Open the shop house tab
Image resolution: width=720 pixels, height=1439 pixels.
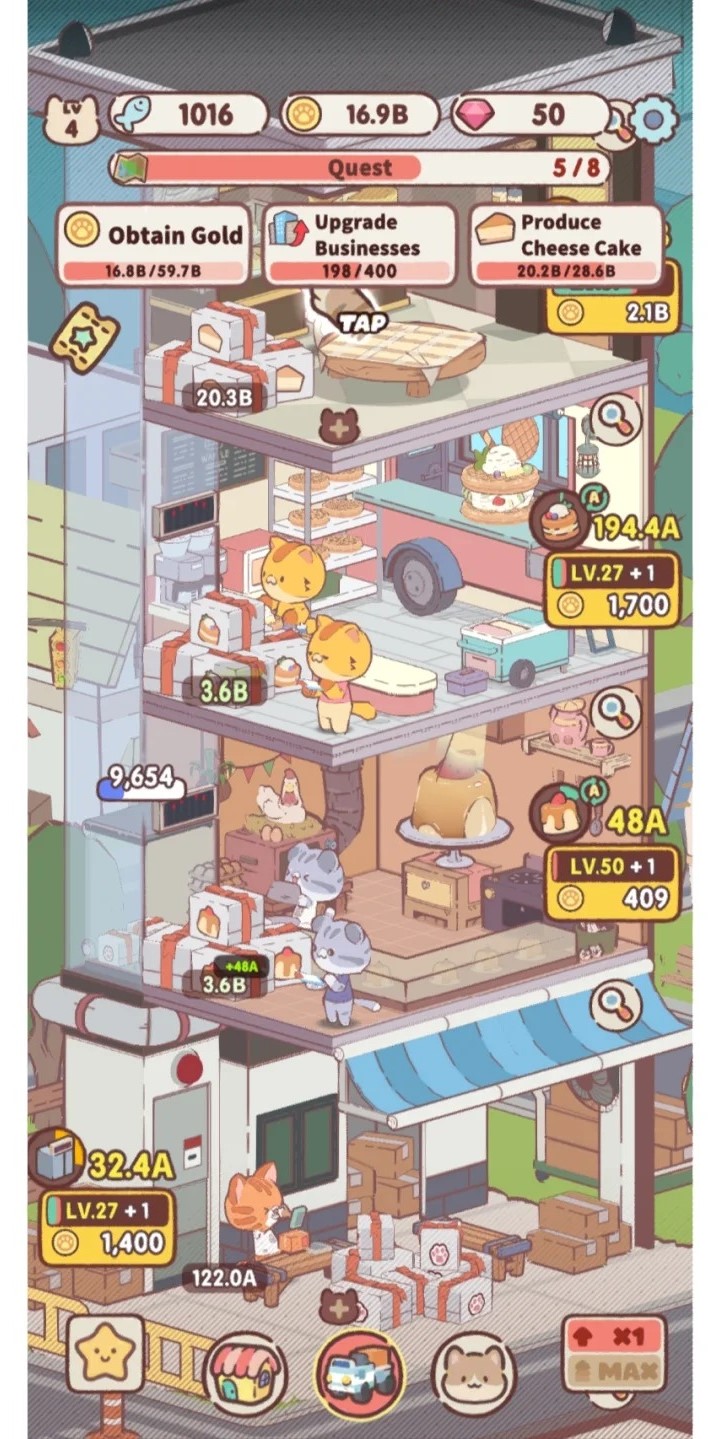245,1373
